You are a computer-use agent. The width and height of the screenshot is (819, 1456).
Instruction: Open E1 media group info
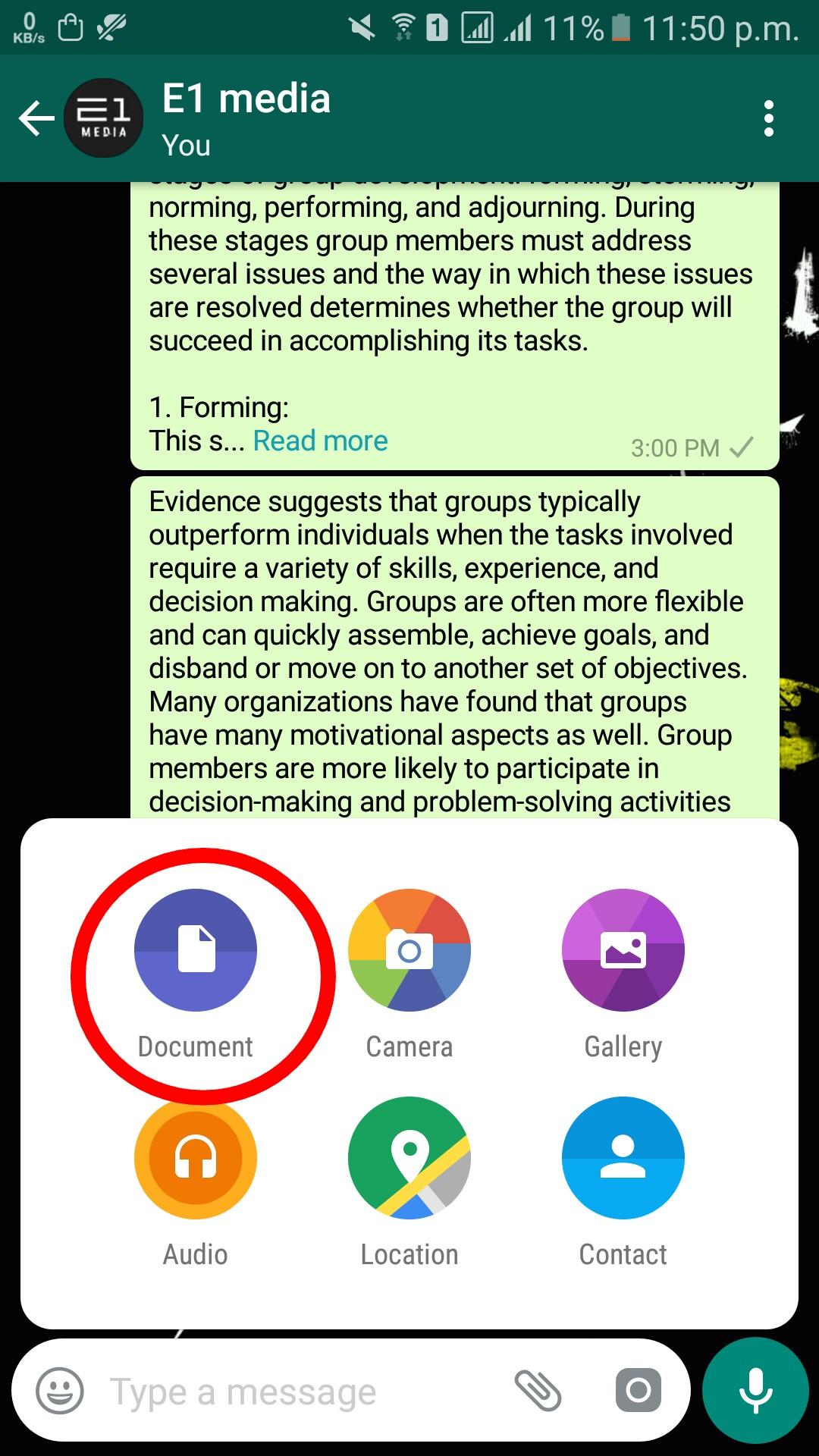tap(246, 119)
